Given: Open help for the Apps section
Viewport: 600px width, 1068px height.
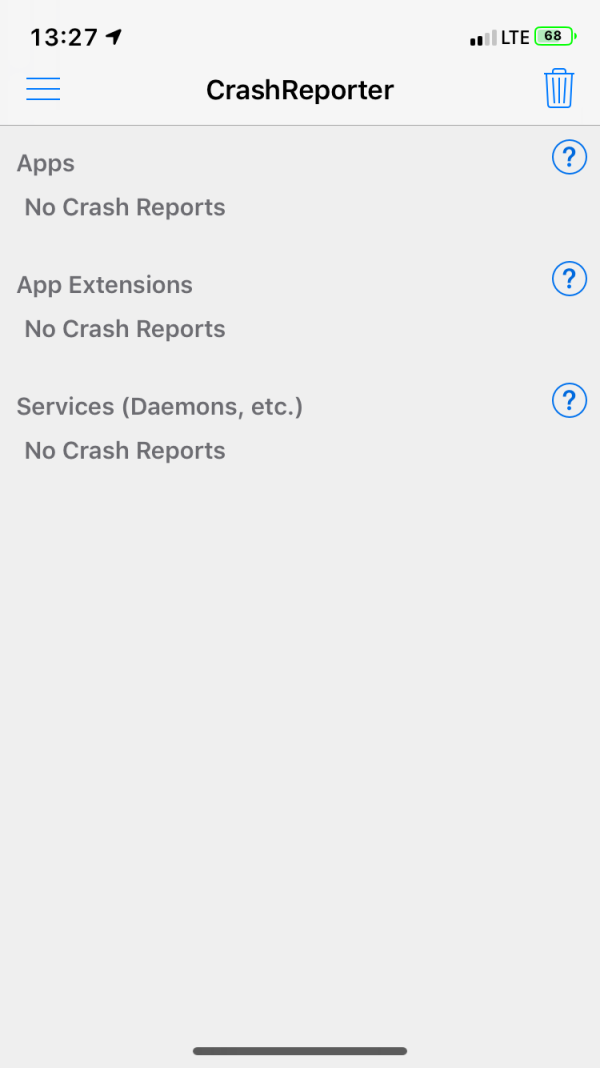Looking at the screenshot, I should (569, 158).
